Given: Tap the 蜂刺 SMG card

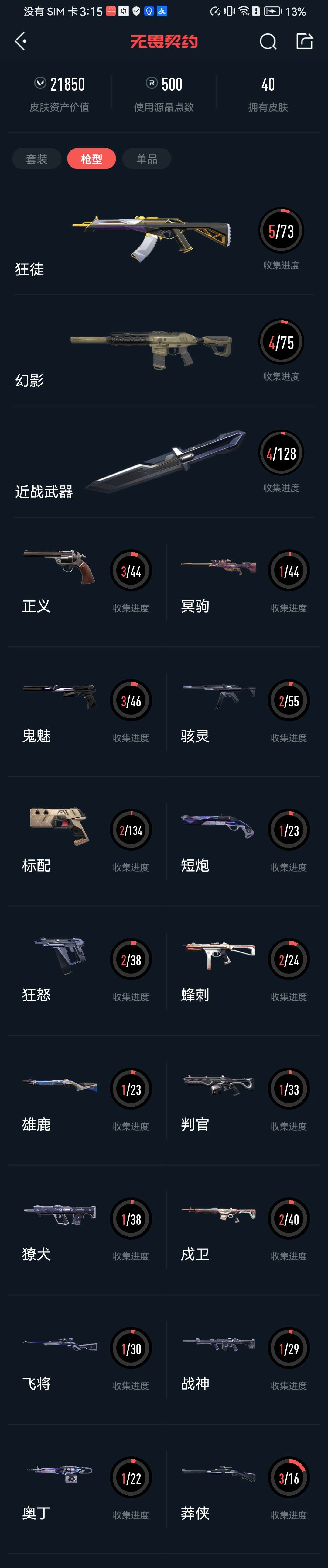Looking at the screenshot, I should pyautogui.click(x=243, y=970).
